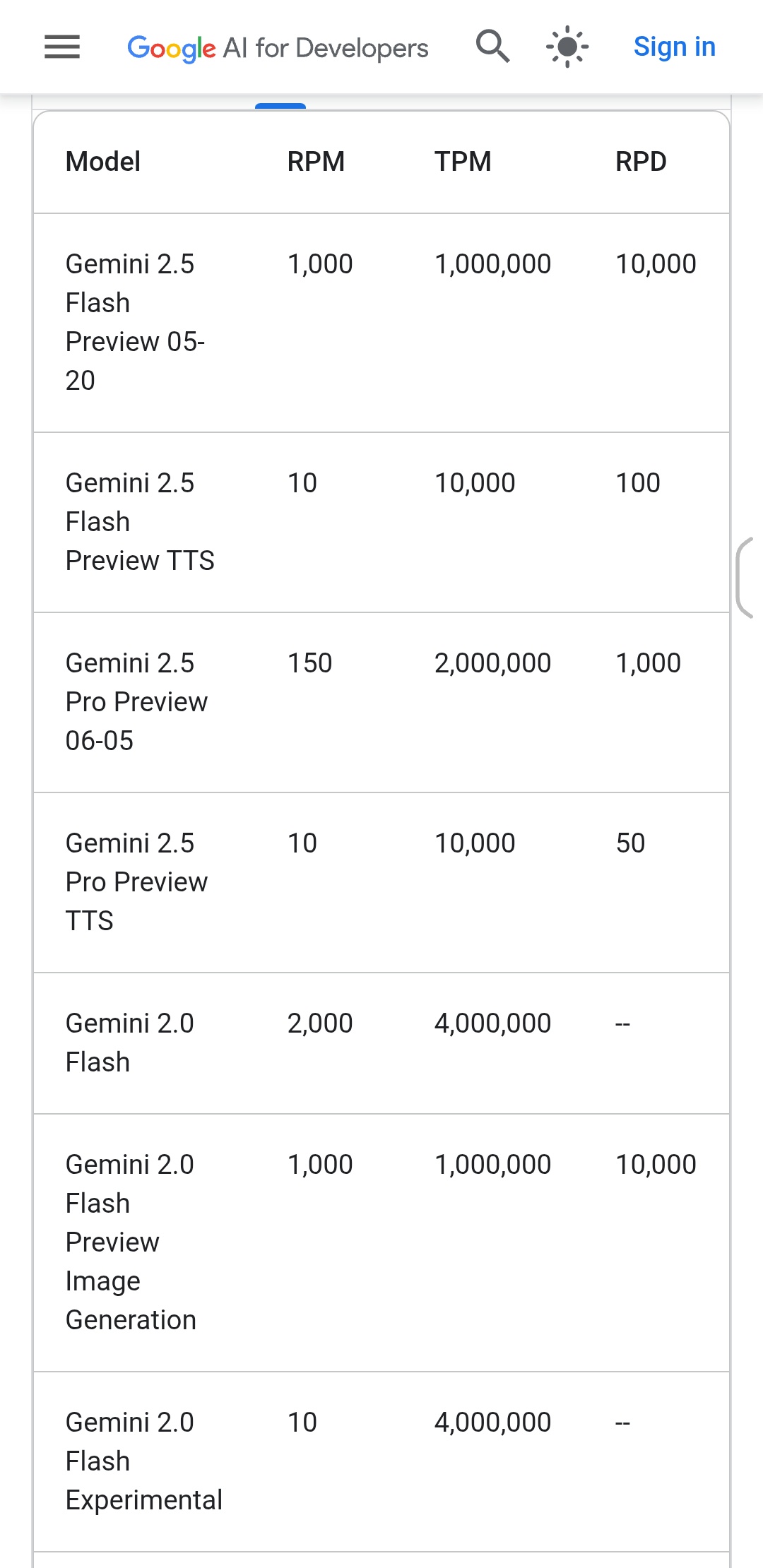
Task: Open the hamburger navigation menu
Action: tap(62, 47)
